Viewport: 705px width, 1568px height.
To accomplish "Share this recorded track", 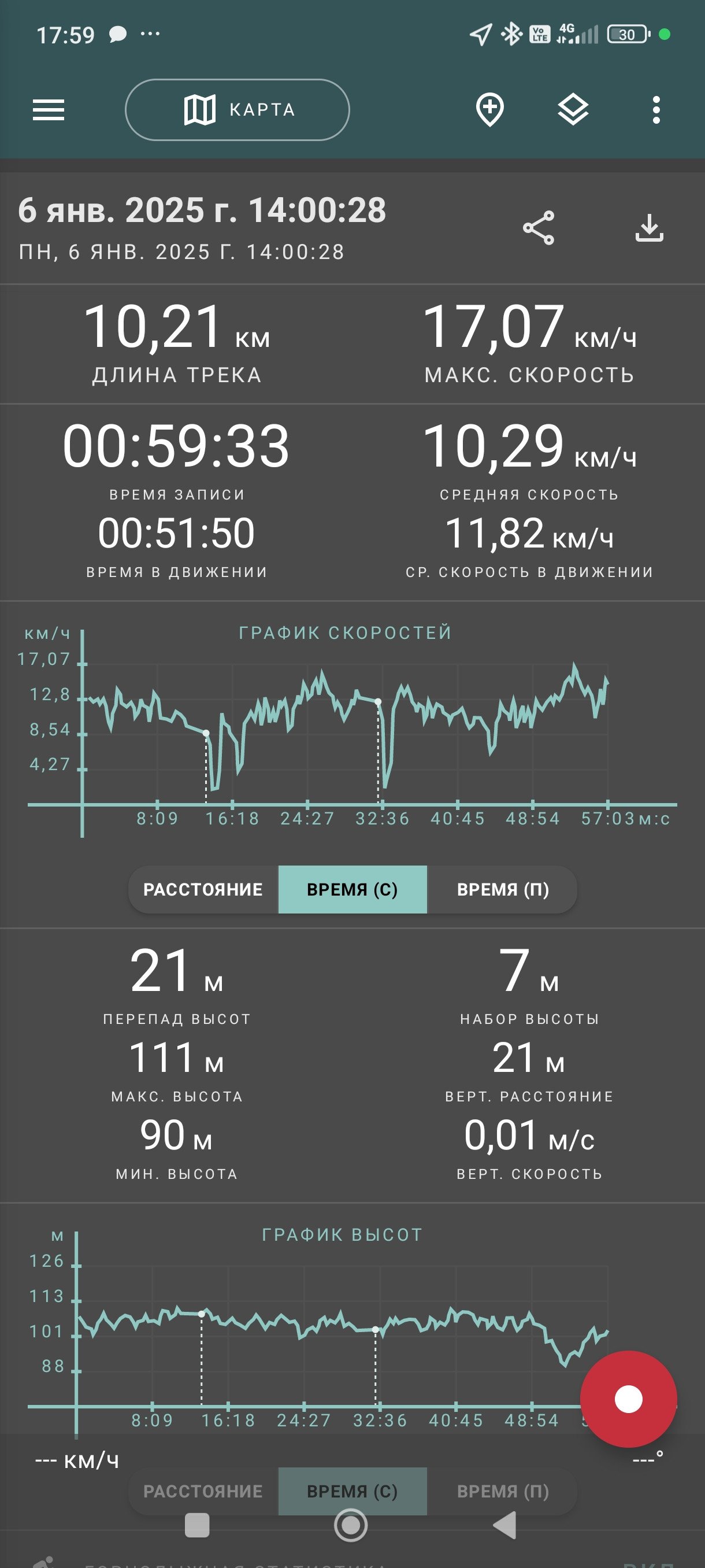I will coord(539,228).
